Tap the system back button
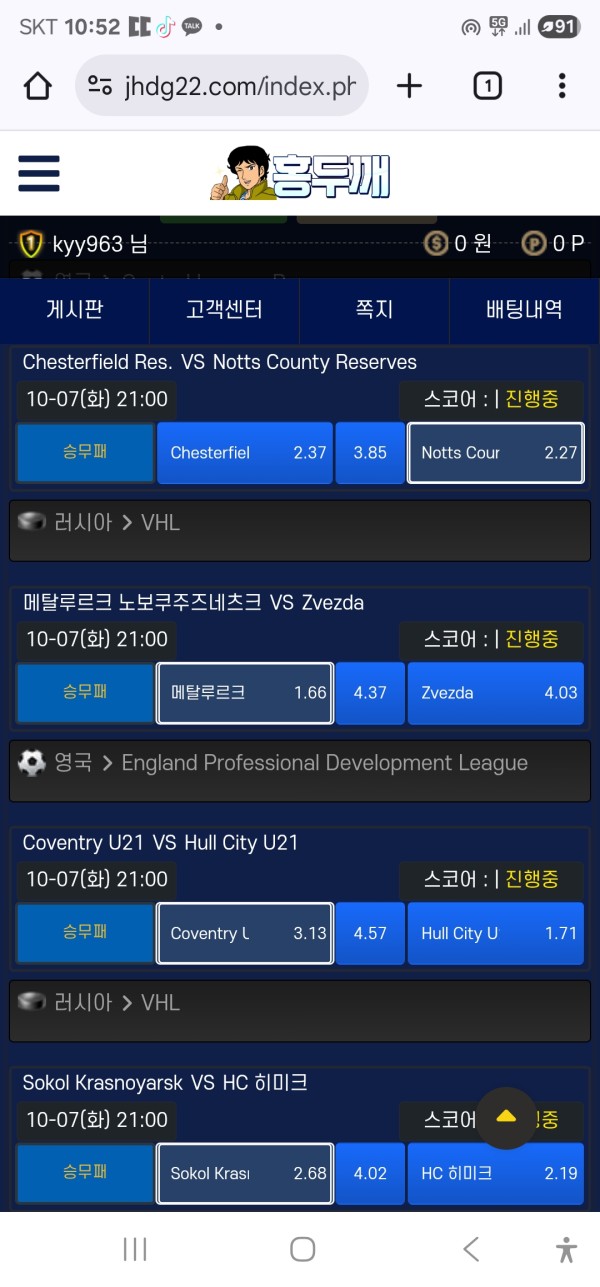Viewport: 600px width, 1287px height. (x=471, y=1249)
